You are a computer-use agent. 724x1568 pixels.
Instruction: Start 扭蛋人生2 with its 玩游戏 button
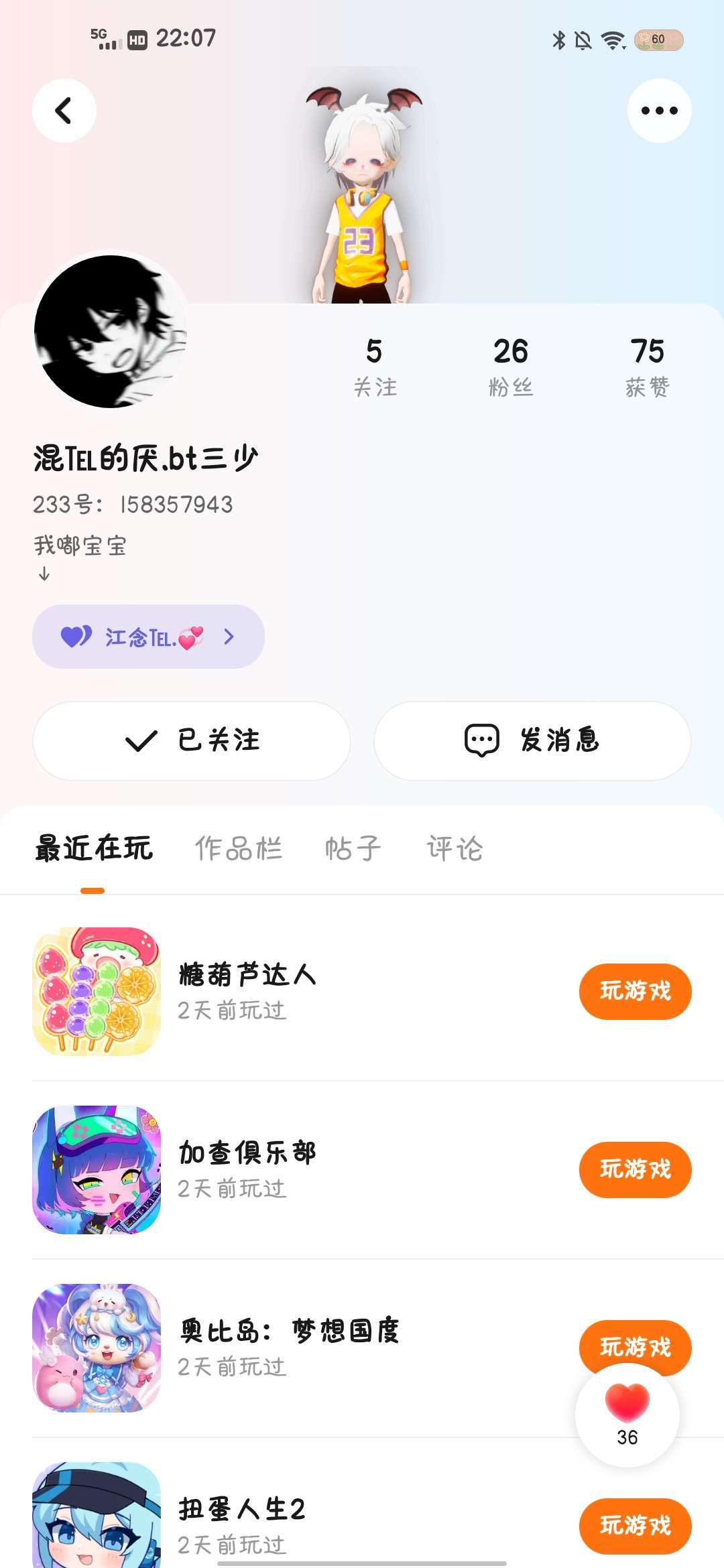pos(635,1526)
